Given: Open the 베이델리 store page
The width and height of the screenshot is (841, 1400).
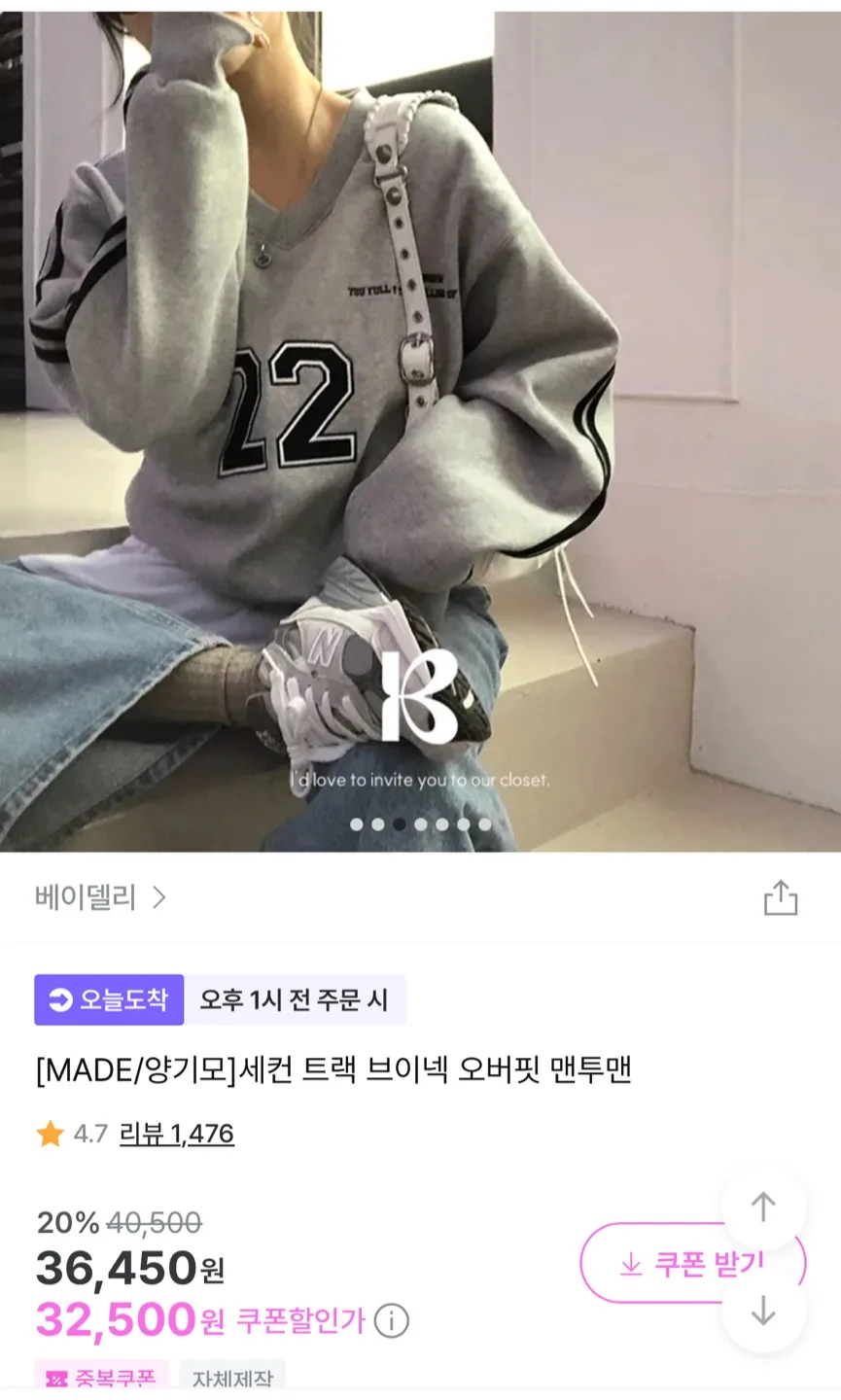Looking at the screenshot, I should pos(100,897).
